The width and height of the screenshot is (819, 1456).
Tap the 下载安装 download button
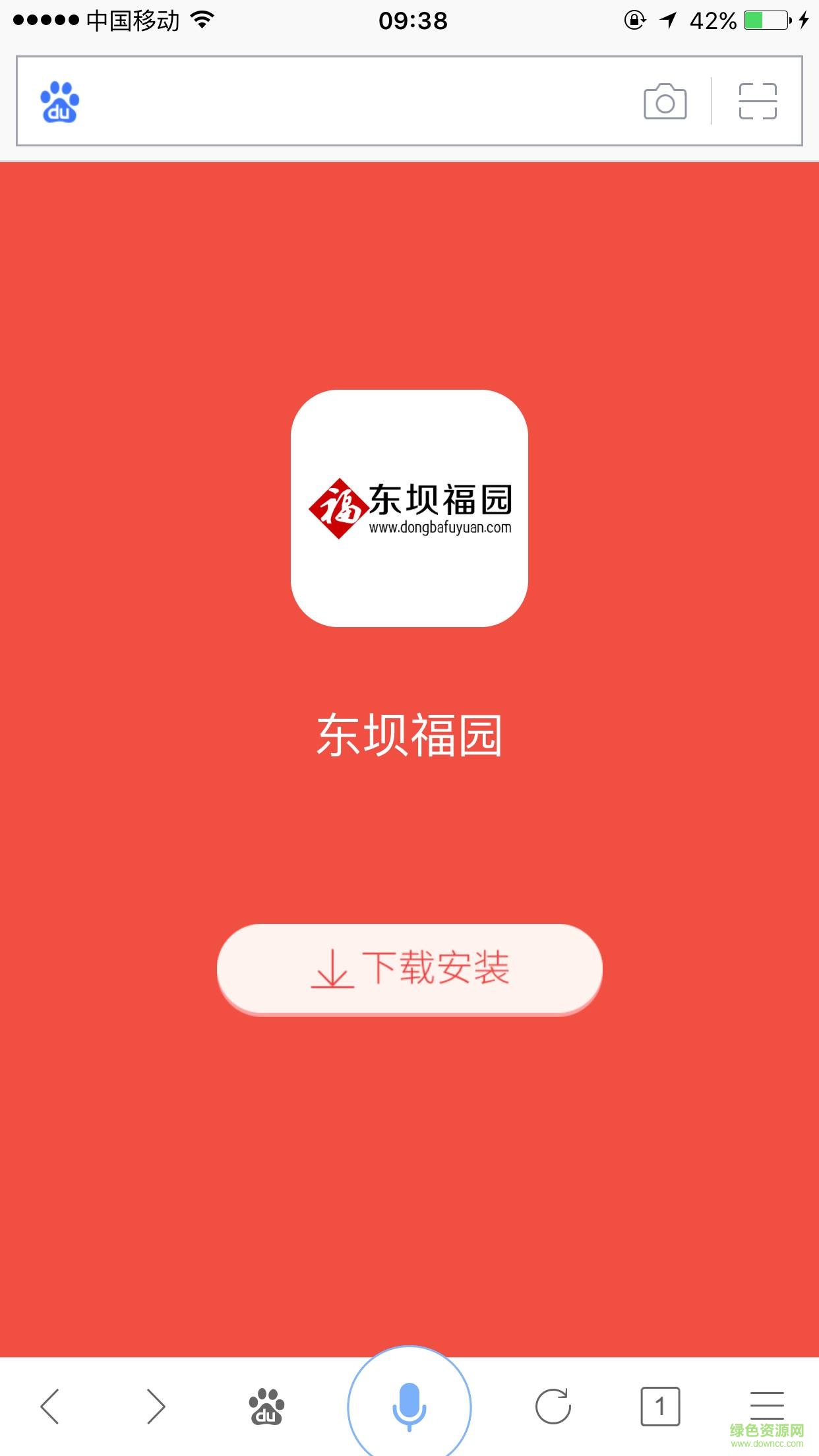[x=409, y=969]
